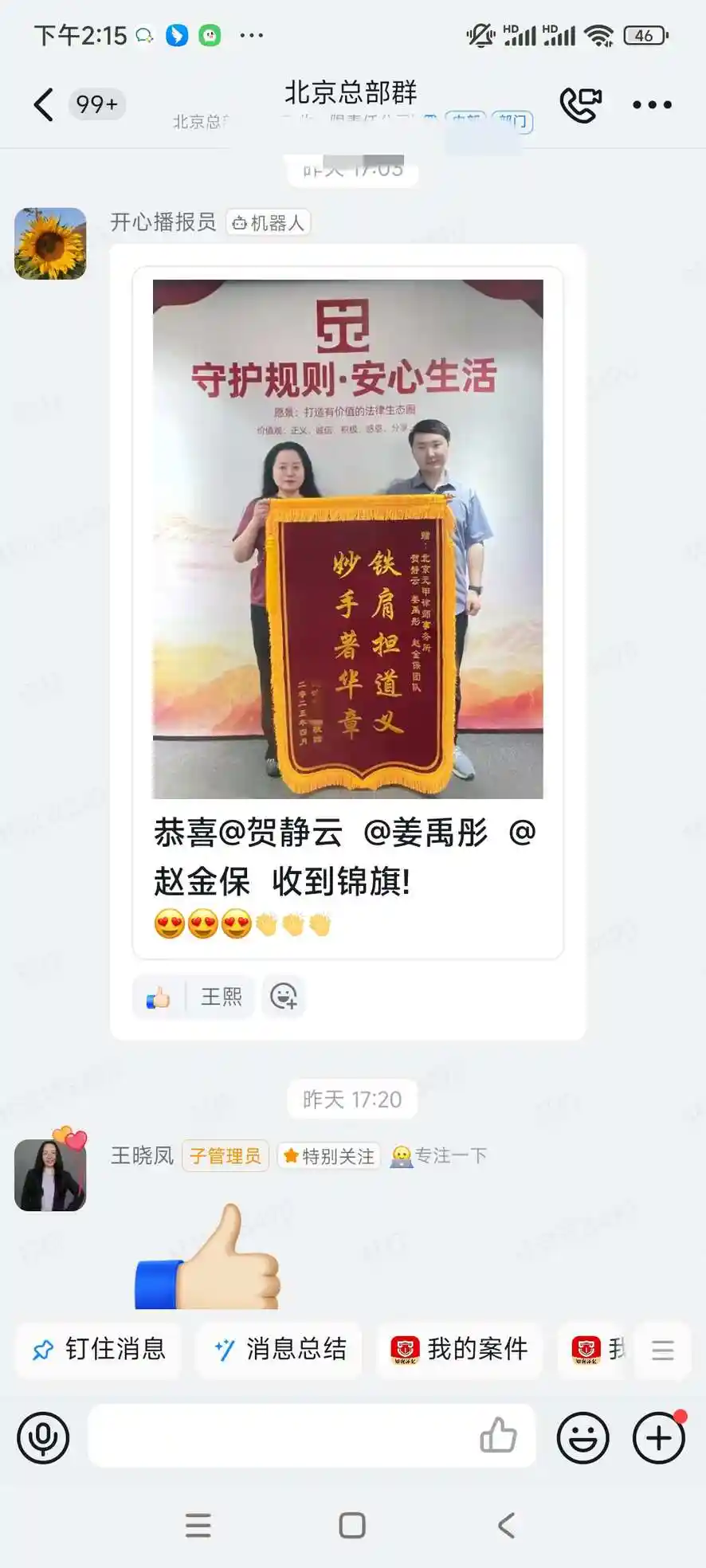Image resolution: width=706 pixels, height=1568 pixels.
Task: Tap the thumbs-up reaction by 王熙
Action: point(159,997)
